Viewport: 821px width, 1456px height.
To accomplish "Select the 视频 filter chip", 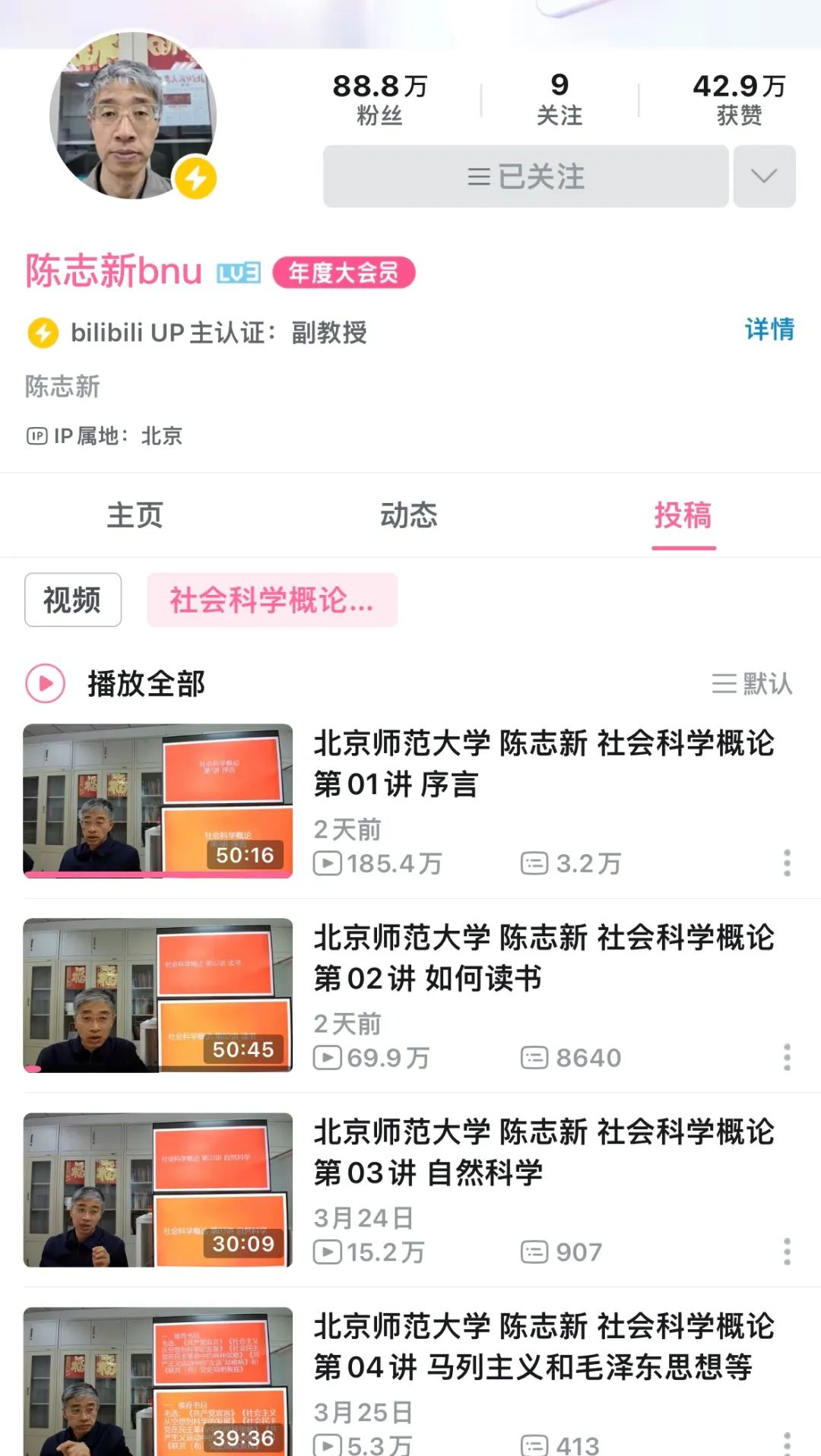I will coord(73,600).
